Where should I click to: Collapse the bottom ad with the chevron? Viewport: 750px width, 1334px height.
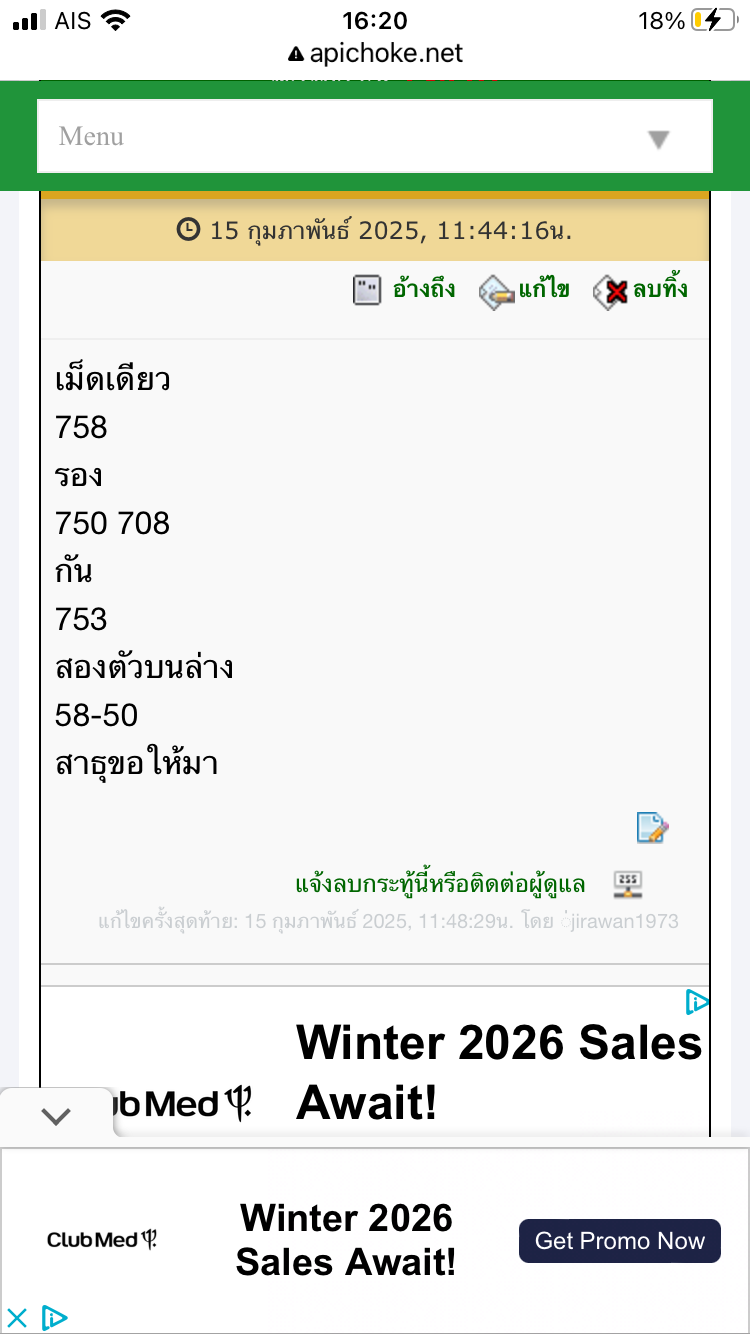point(56,1116)
